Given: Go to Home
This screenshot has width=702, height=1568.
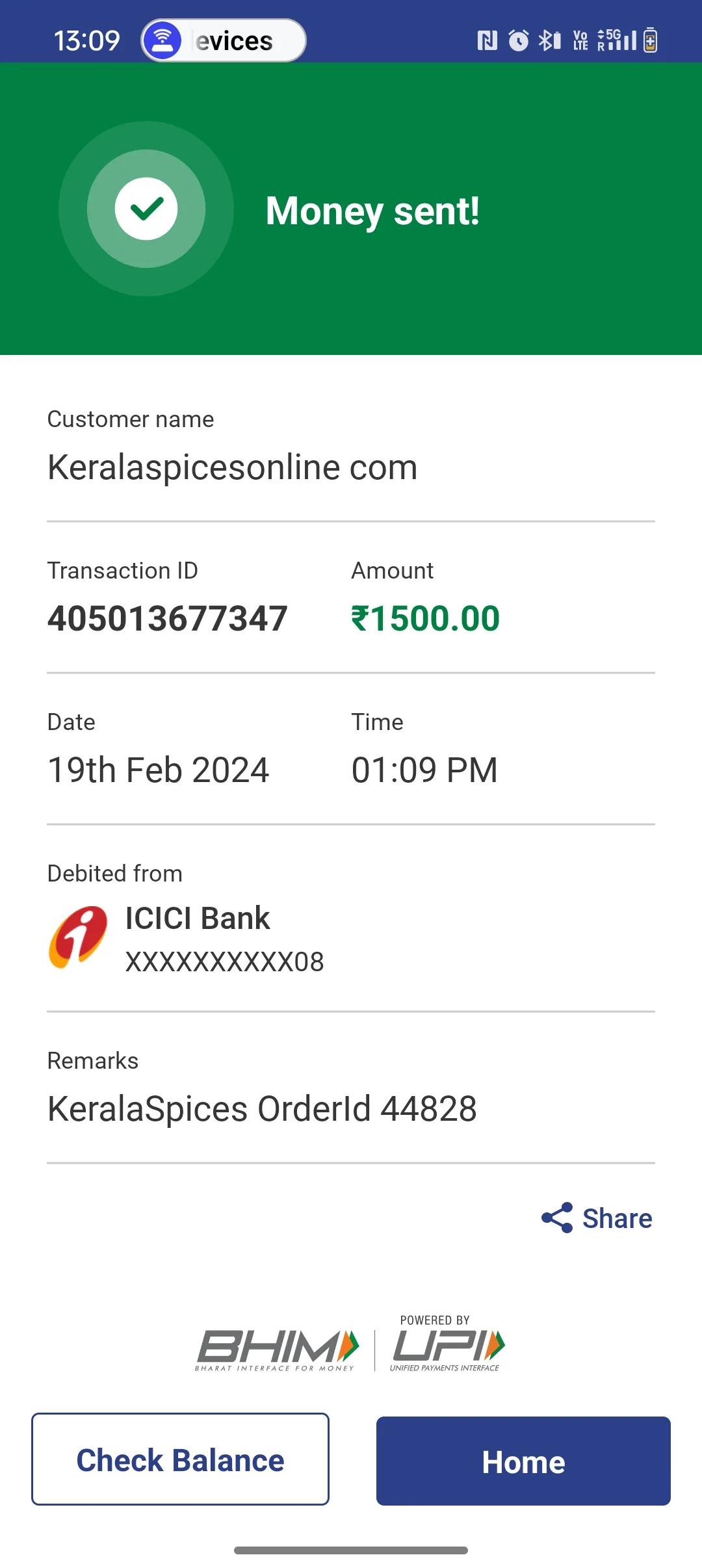Looking at the screenshot, I should (x=523, y=1461).
